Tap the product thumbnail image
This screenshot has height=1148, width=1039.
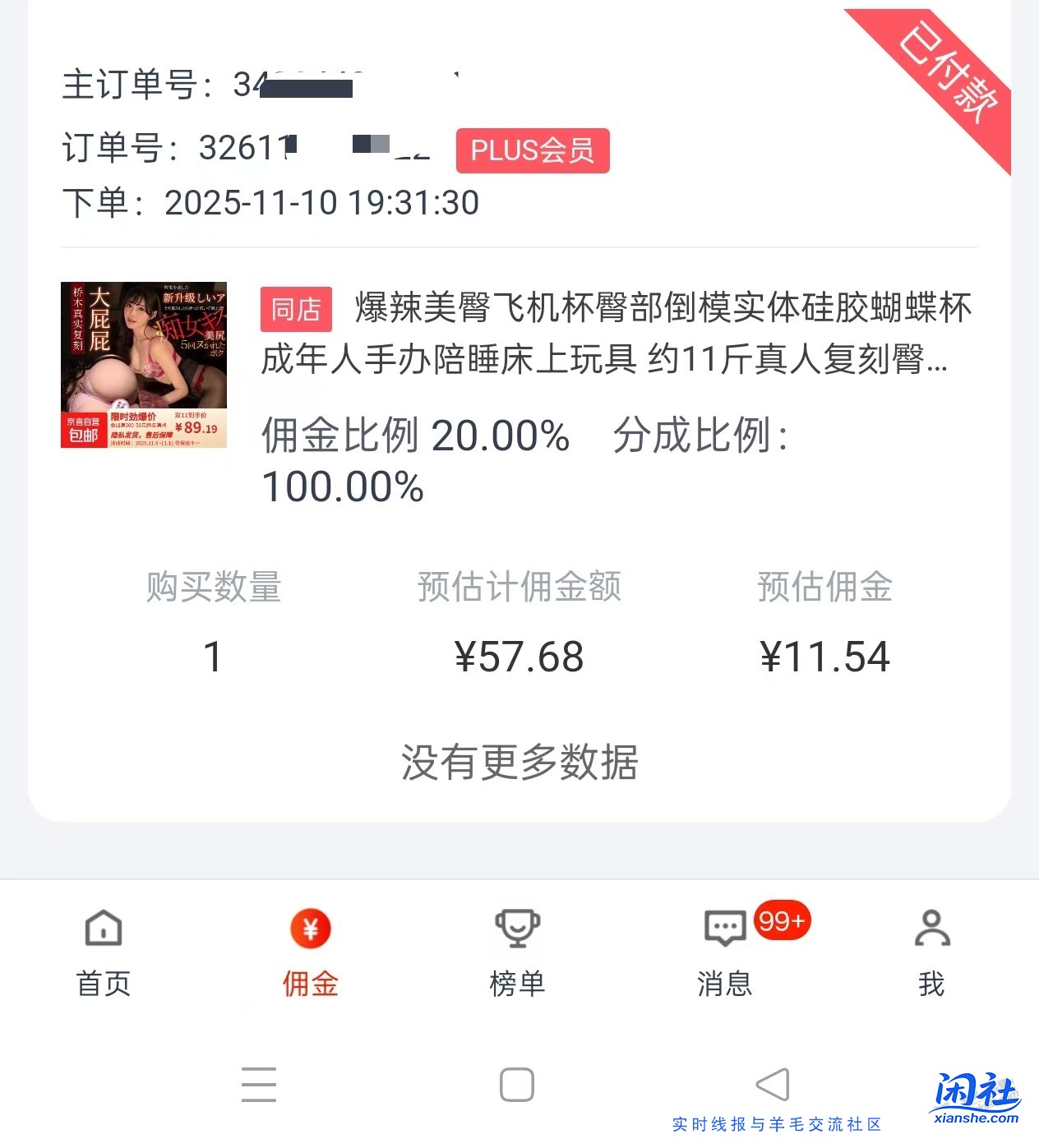point(143,365)
